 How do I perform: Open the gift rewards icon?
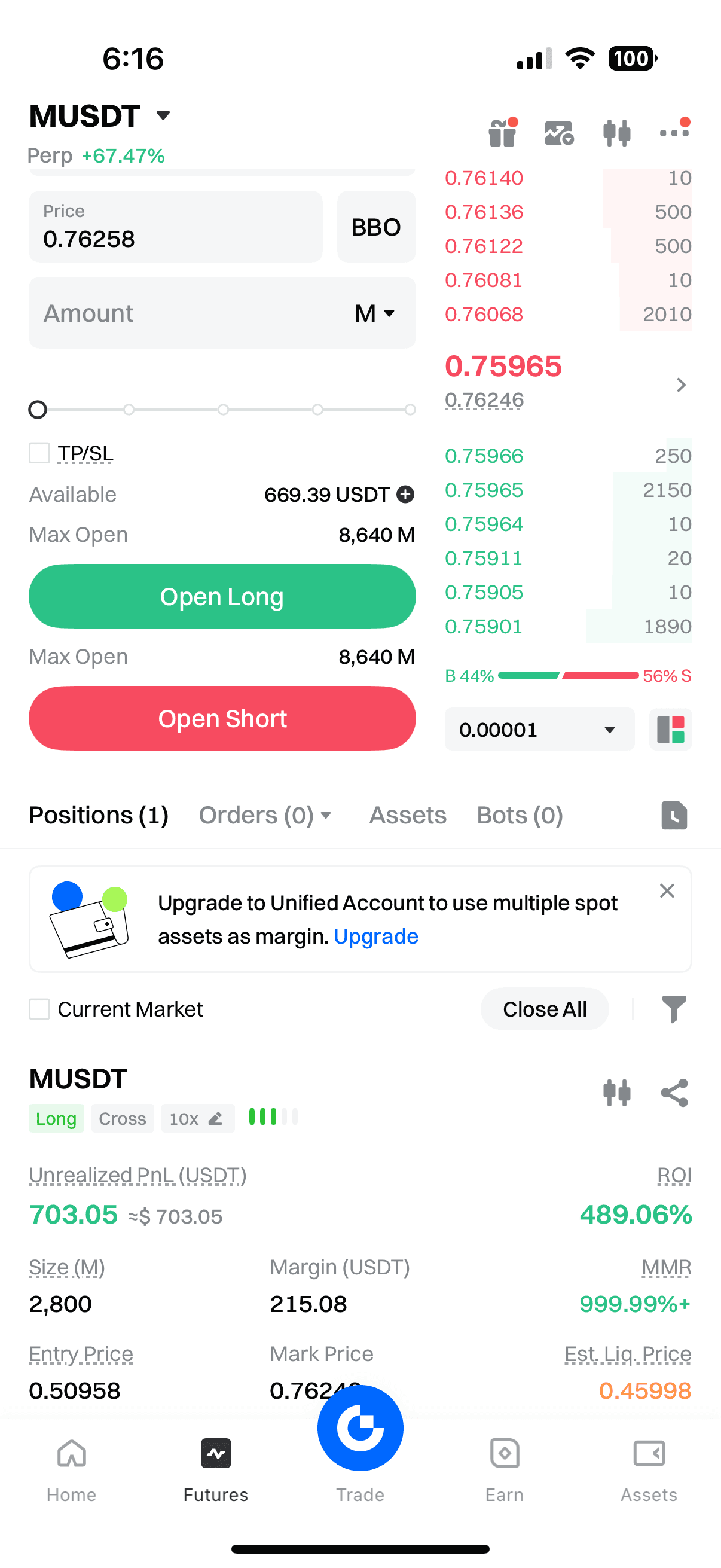tap(503, 132)
